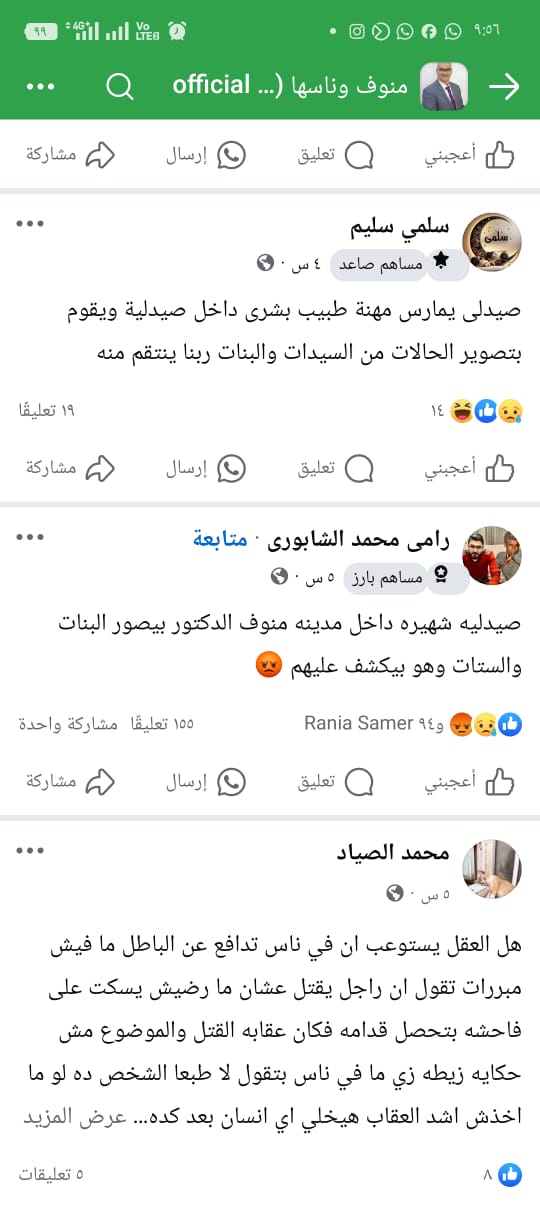Open the منوف وناسها group title
This screenshot has height=1206, width=540.
coord(290,86)
